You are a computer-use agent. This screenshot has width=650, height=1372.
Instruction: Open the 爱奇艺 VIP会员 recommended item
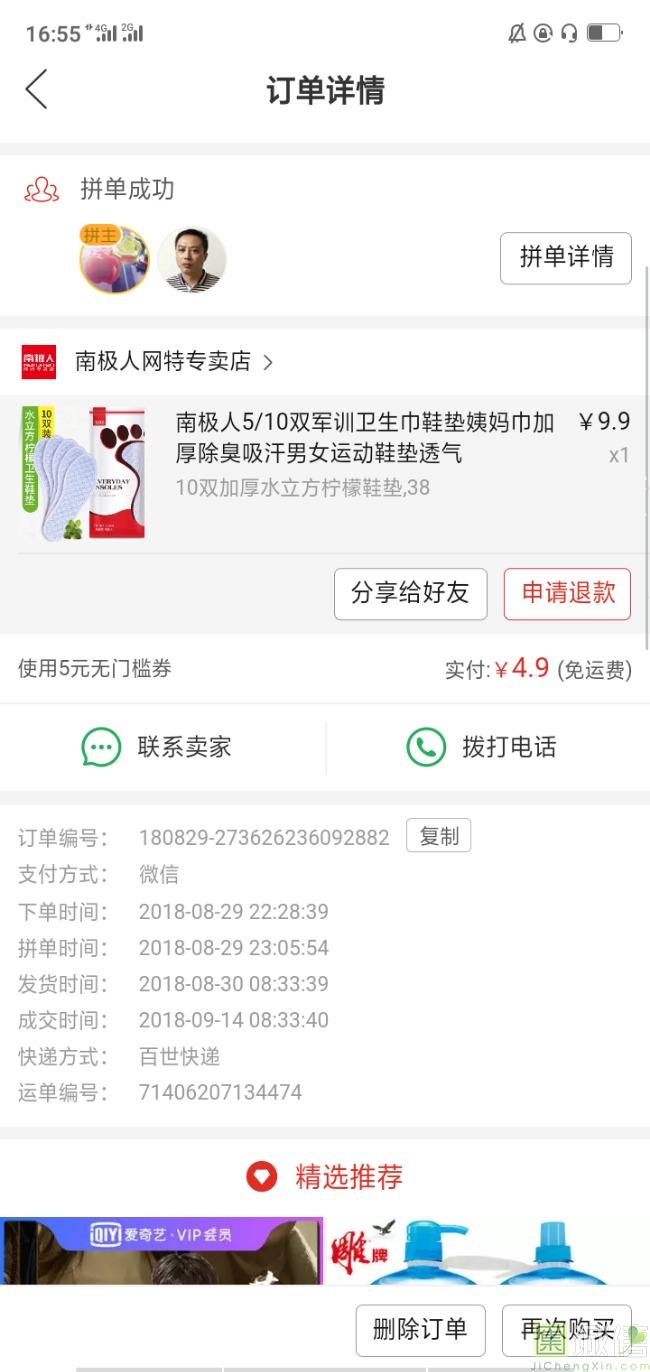160,1250
